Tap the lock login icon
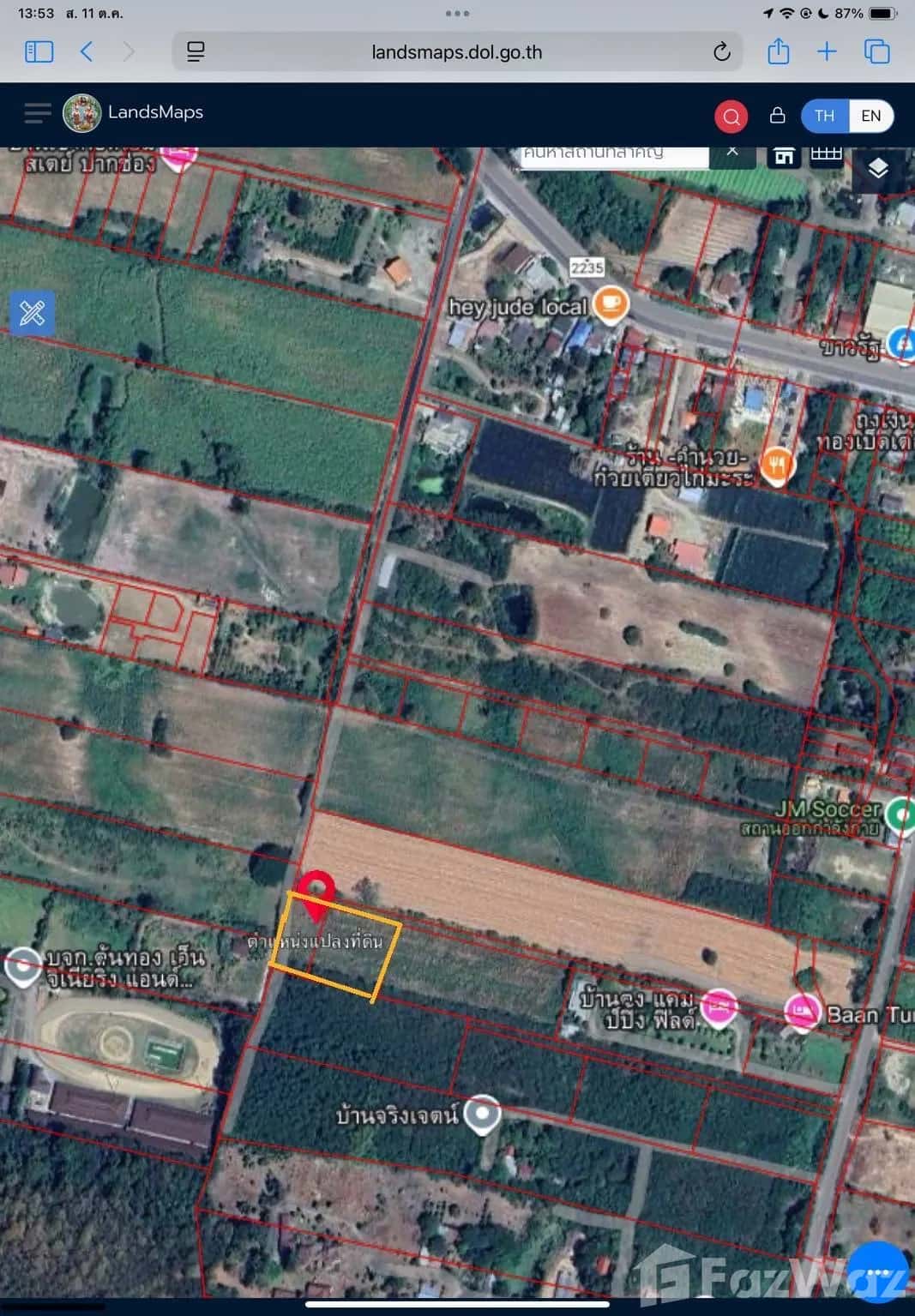Viewport: 915px width, 1316px height. 777,115
